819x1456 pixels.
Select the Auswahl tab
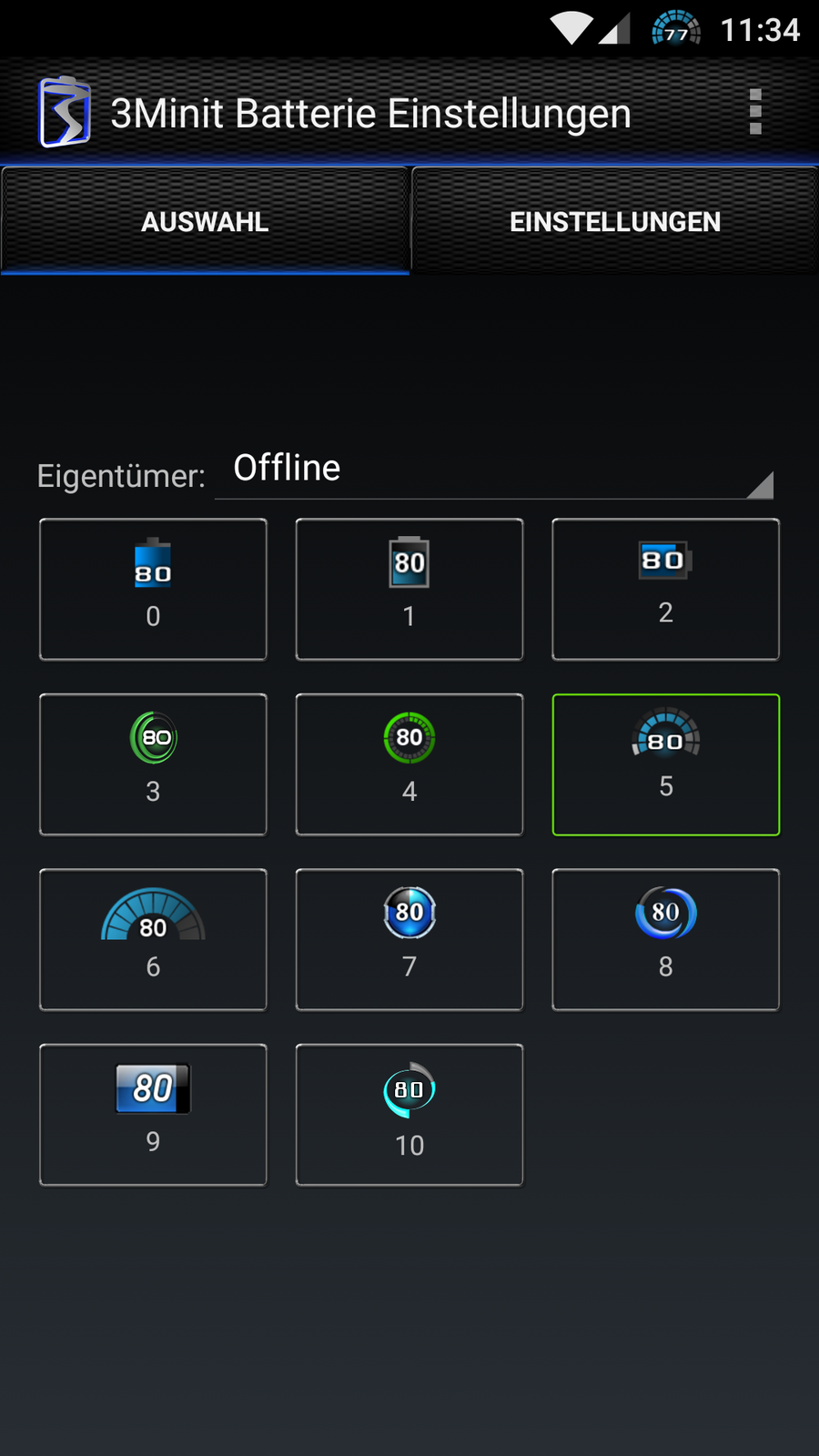click(205, 221)
